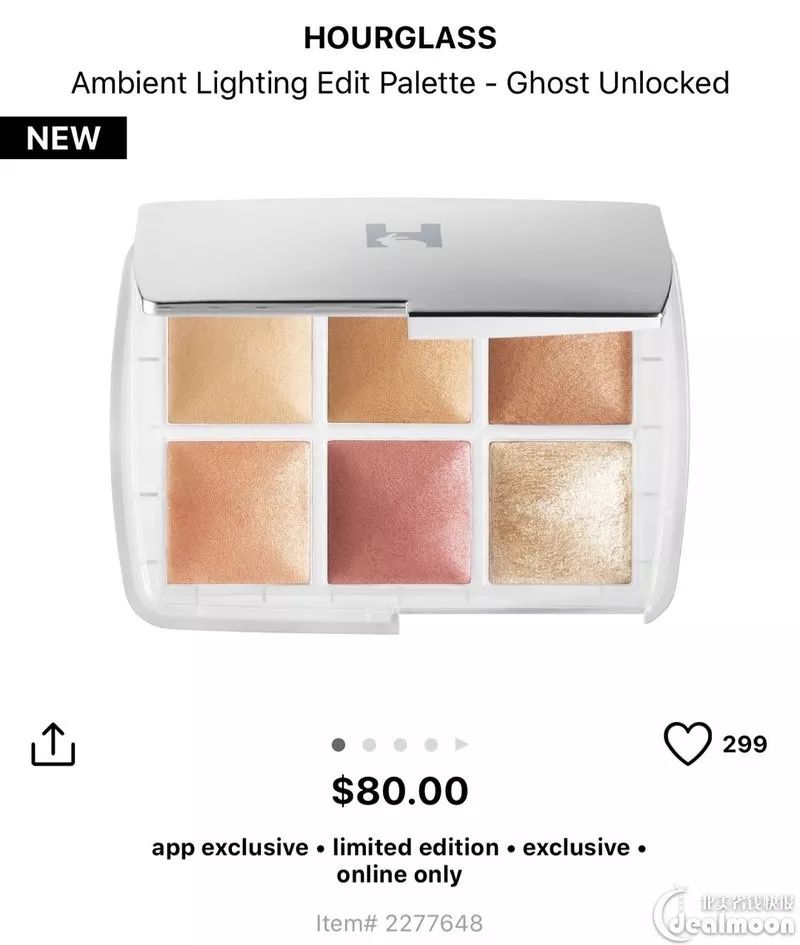Add the palette to loves with the heart
The image size is (800, 945).
tap(687, 743)
